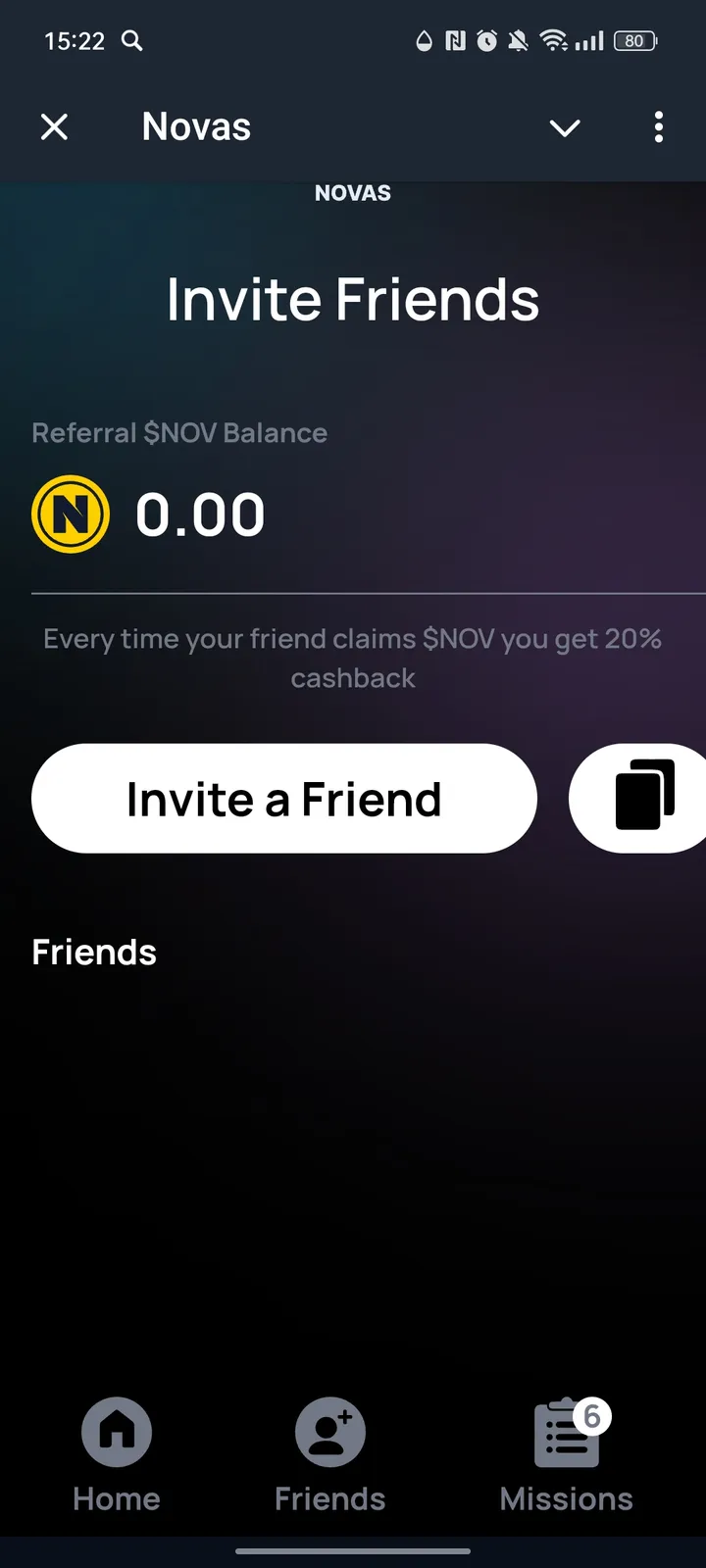706x1568 pixels.
Task: Tap the Wi-Fi icon in the status bar
Action: click(552, 41)
